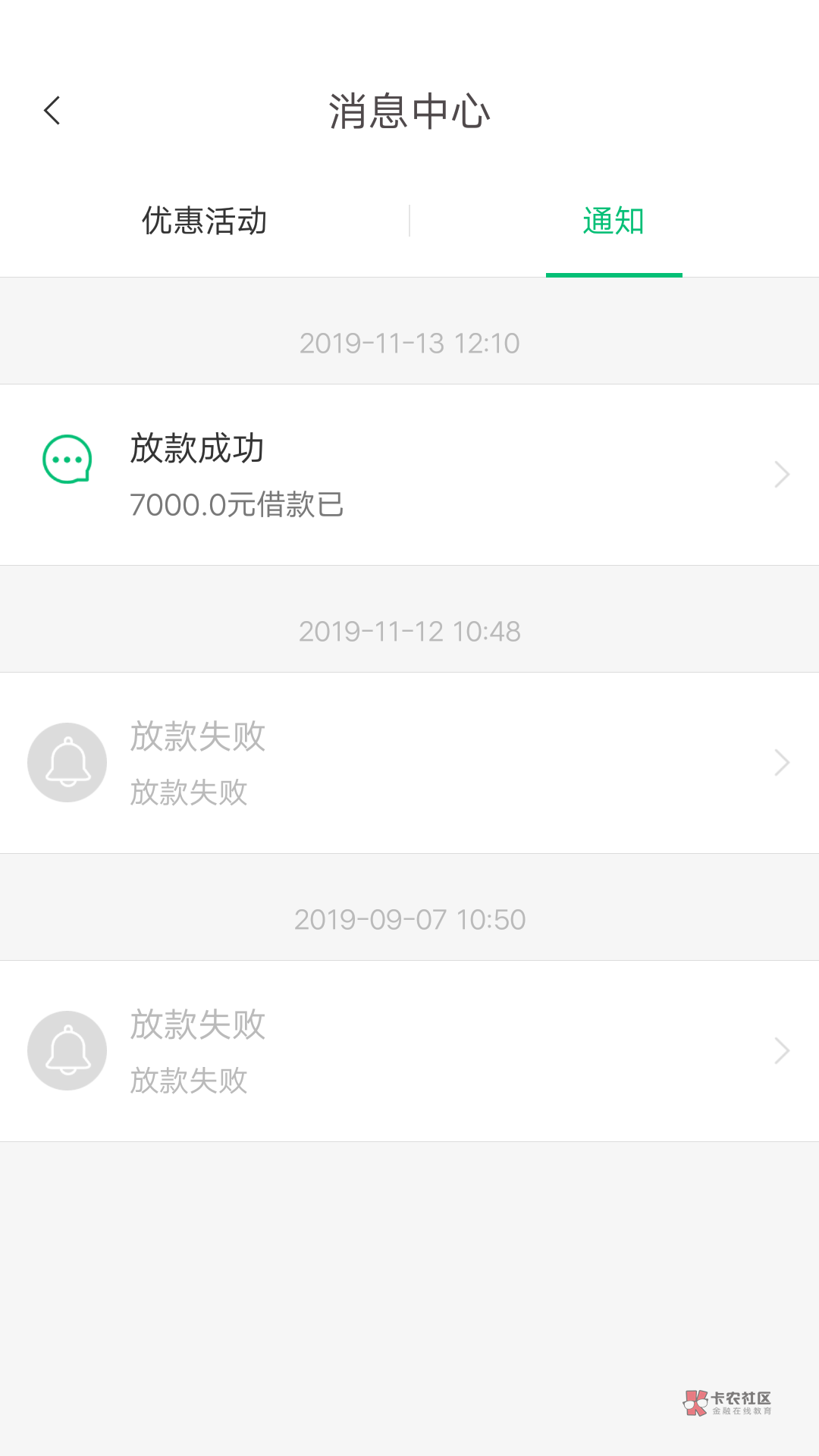Switch to the 优惠活动 tab
Viewport: 819px width, 1456px height.
point(205,221)
